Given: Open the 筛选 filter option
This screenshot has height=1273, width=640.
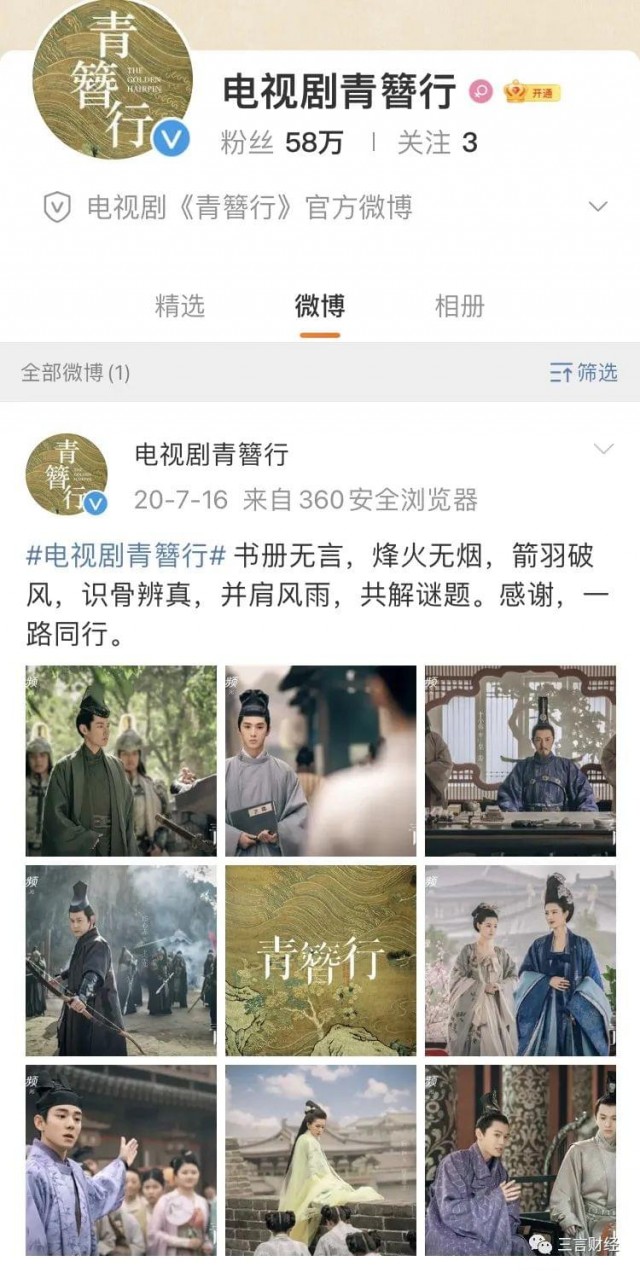Looking at the screenshot, I should coord(584,373).
